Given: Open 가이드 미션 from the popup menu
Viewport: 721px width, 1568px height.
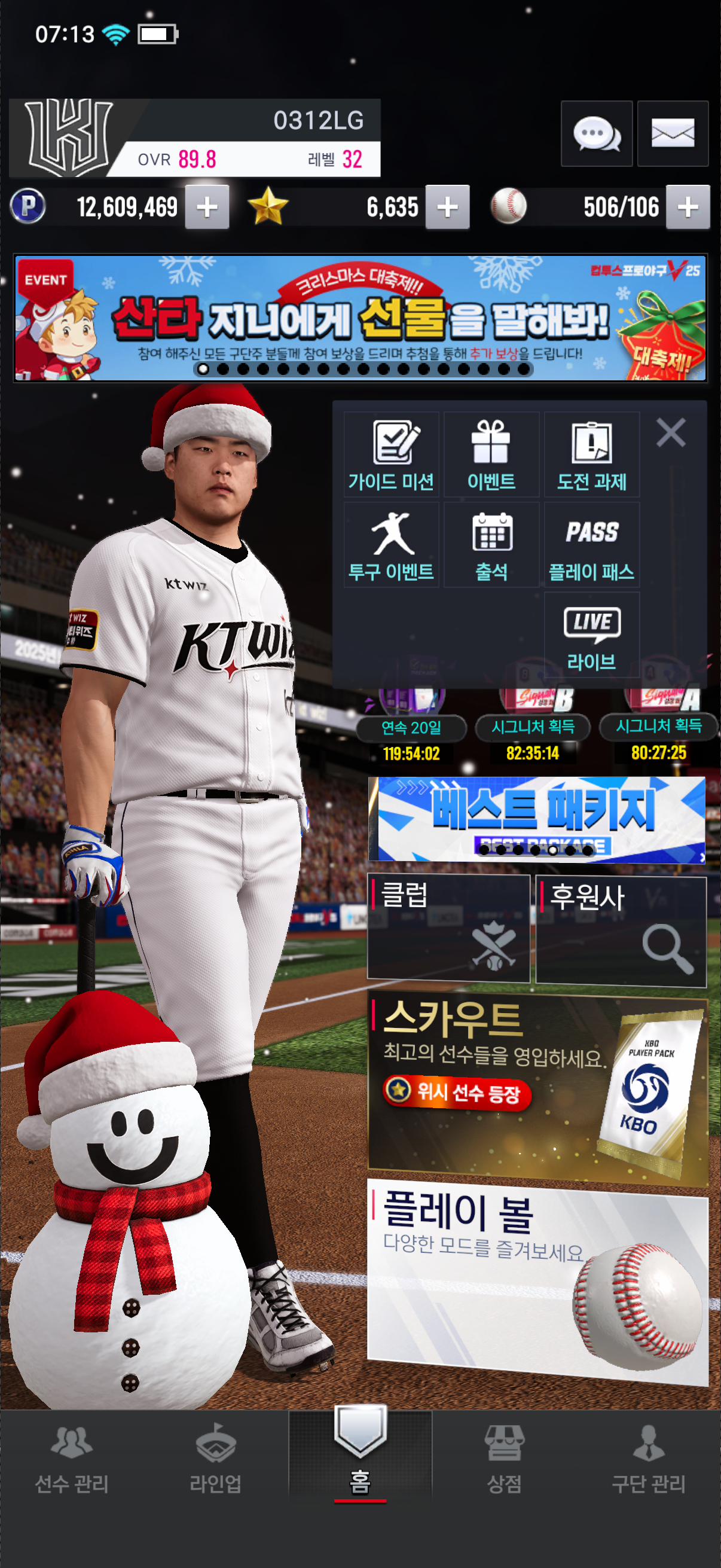Looking at the screenshot, I should click(x=391, y=454).
